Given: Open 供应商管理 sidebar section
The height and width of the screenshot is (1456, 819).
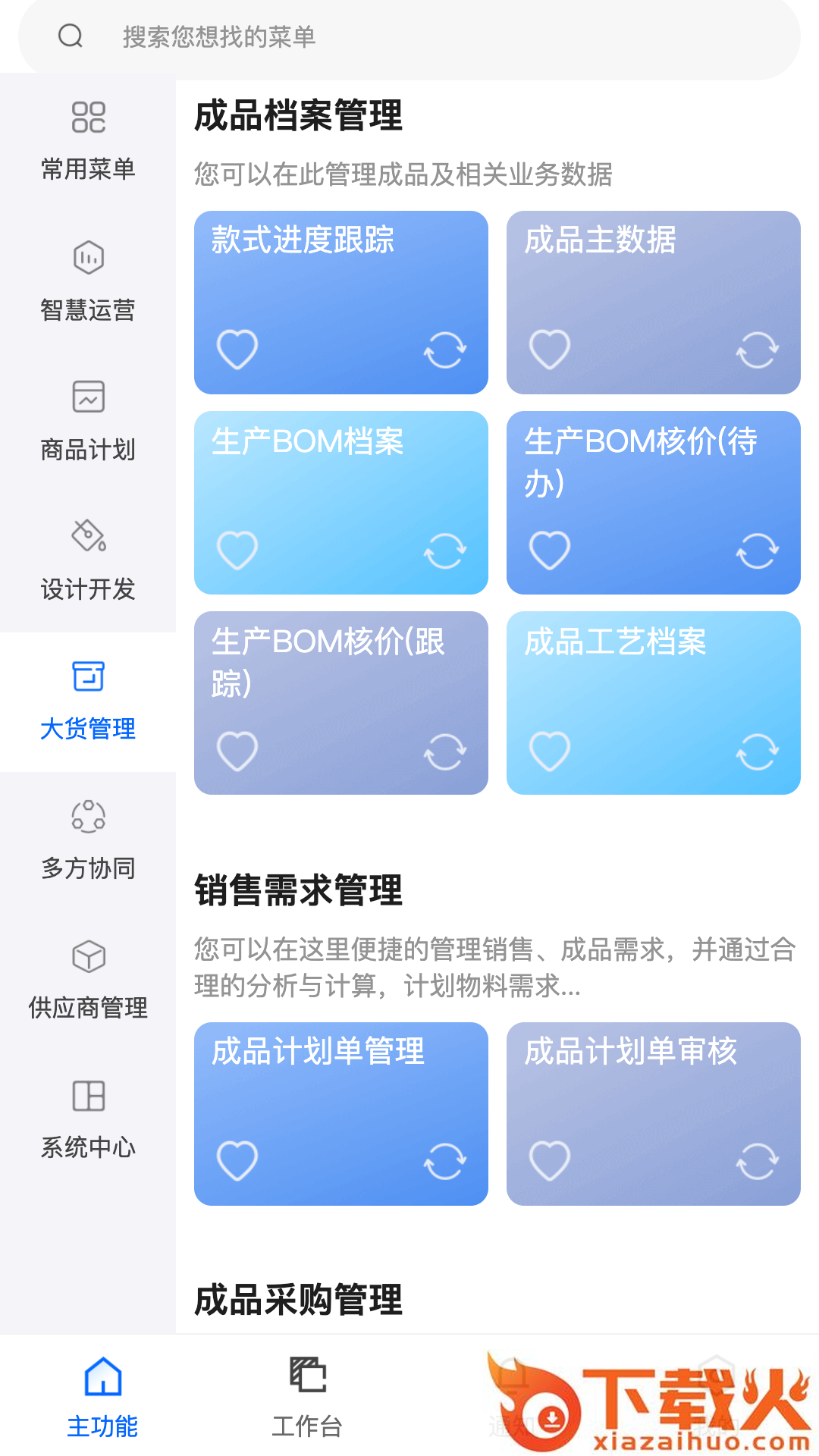Looking at the screenshot, I should pos(88,979).
